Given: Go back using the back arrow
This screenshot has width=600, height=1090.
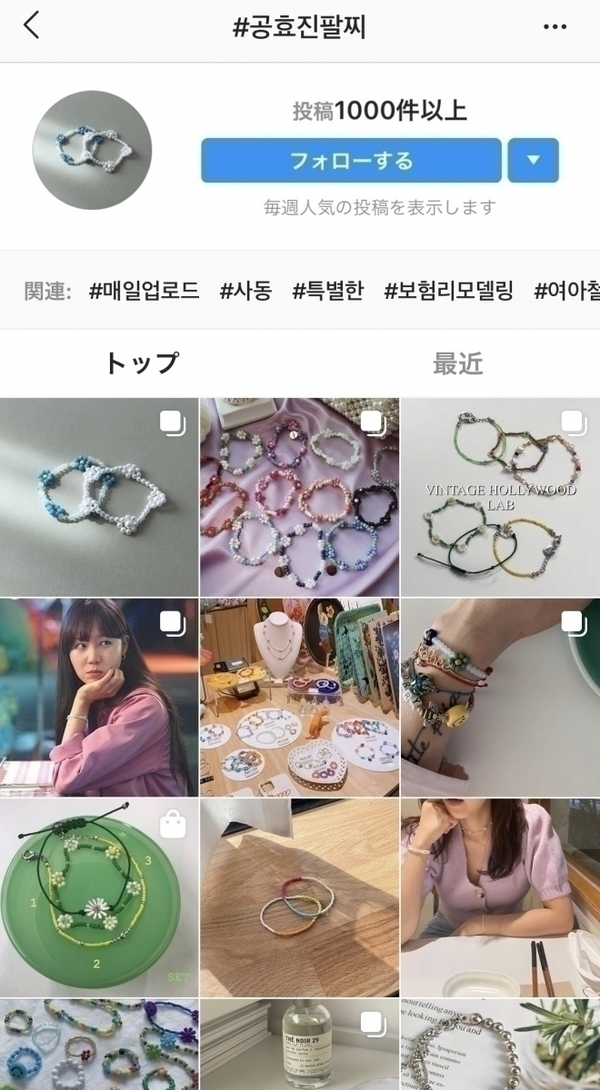Looking at the screenshot, I should click(32, 26).
